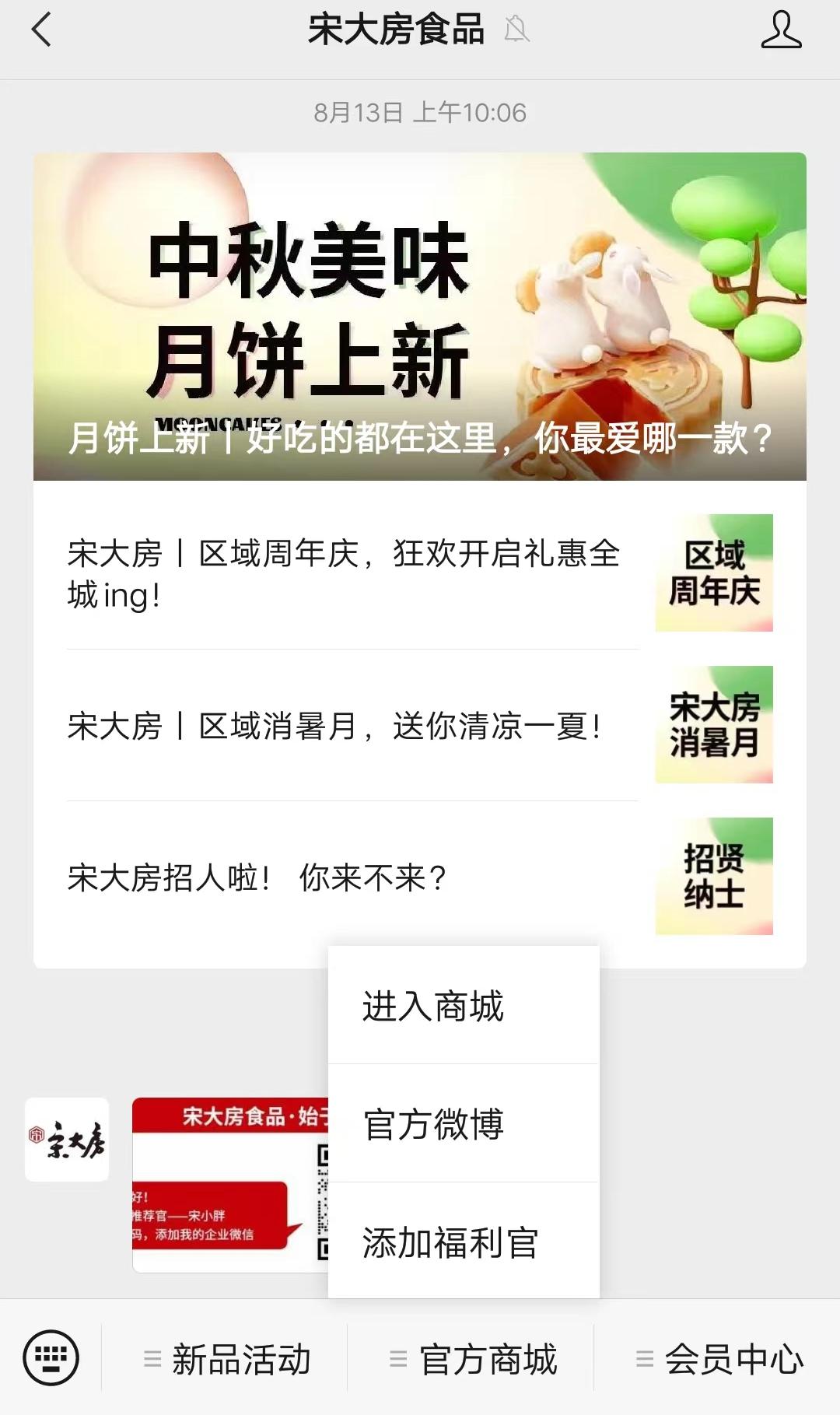Tap the 宋大房消暑月 thumbnail picture
The height and width of the screenshot is (1415, 840).
(716, 725)
